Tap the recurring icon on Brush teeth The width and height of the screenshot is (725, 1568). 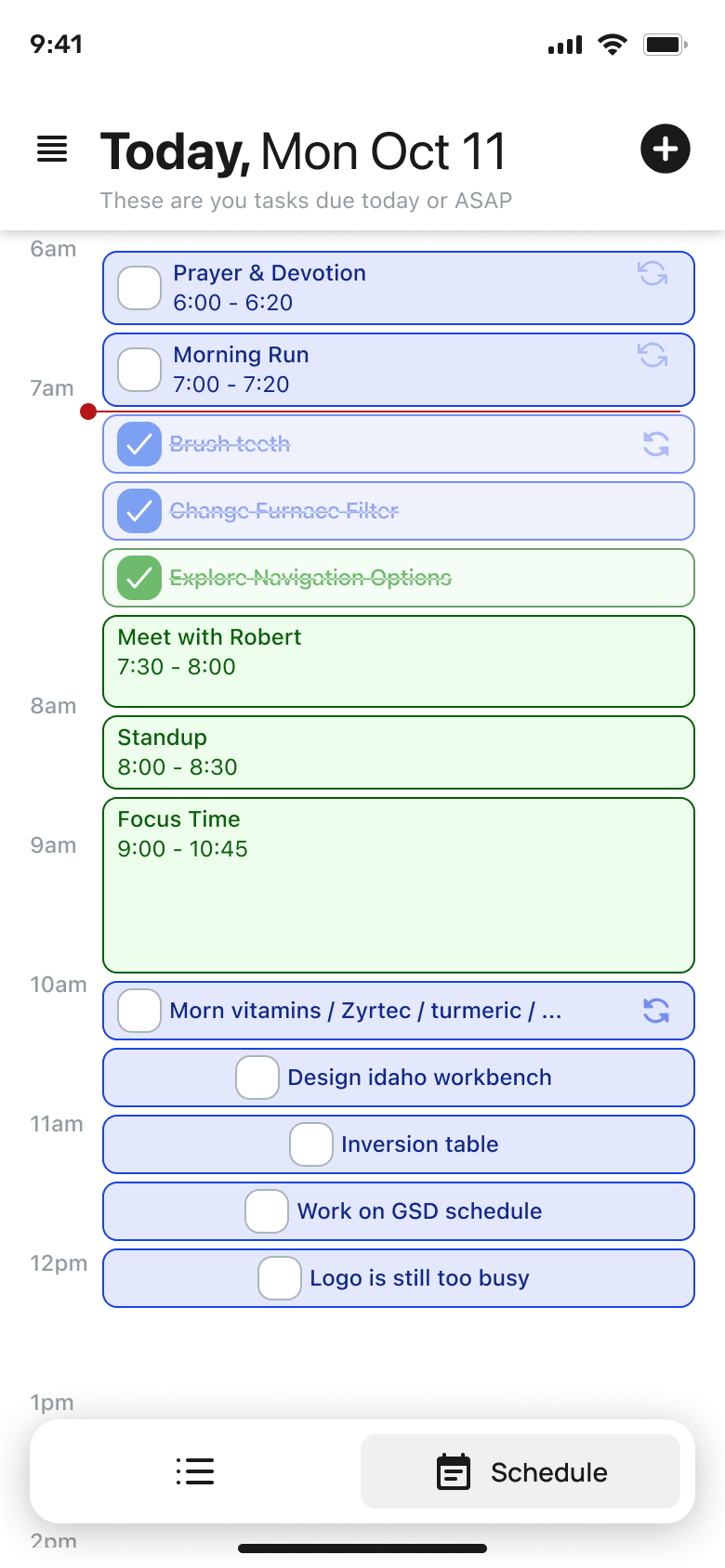656,444
